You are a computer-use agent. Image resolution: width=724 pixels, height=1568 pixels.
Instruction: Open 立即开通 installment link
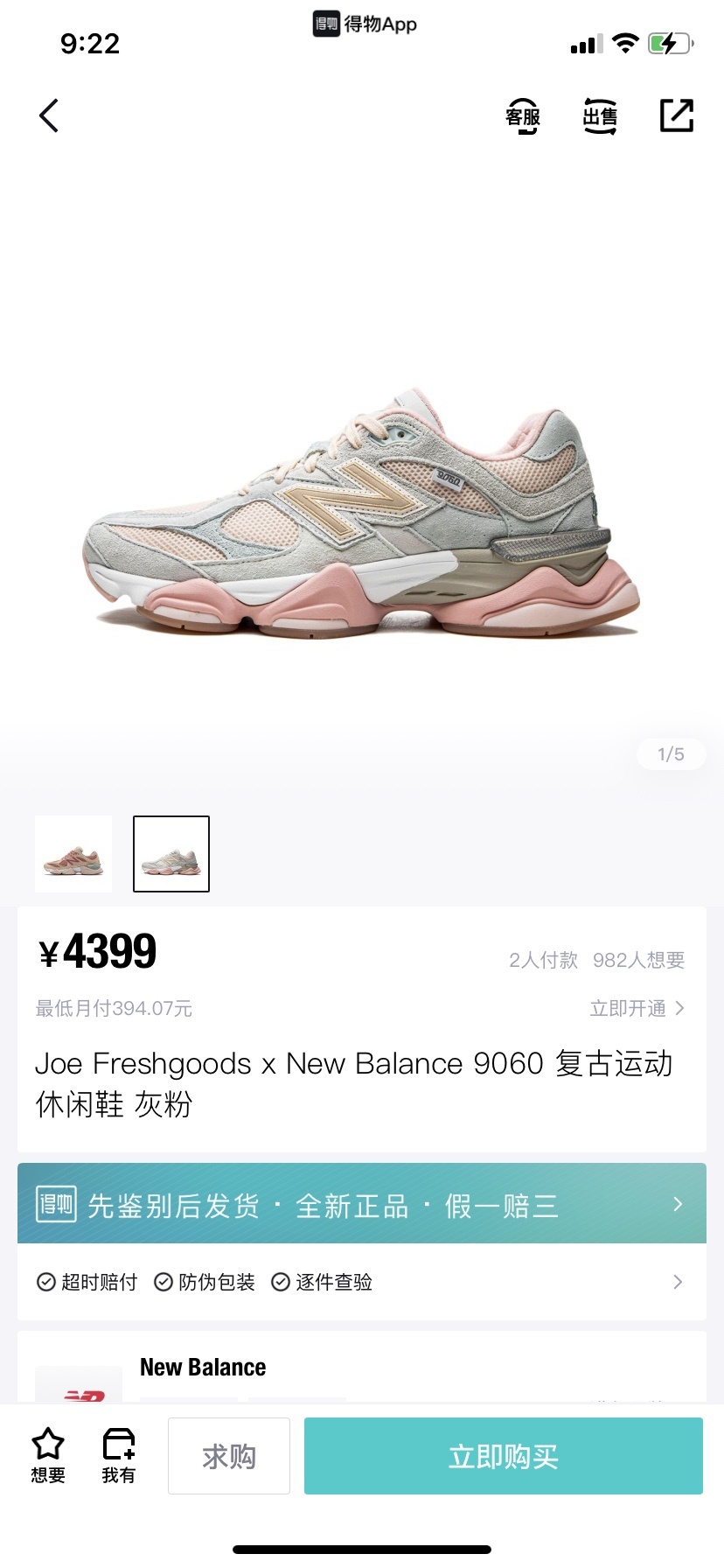[x=637, y=1008]
